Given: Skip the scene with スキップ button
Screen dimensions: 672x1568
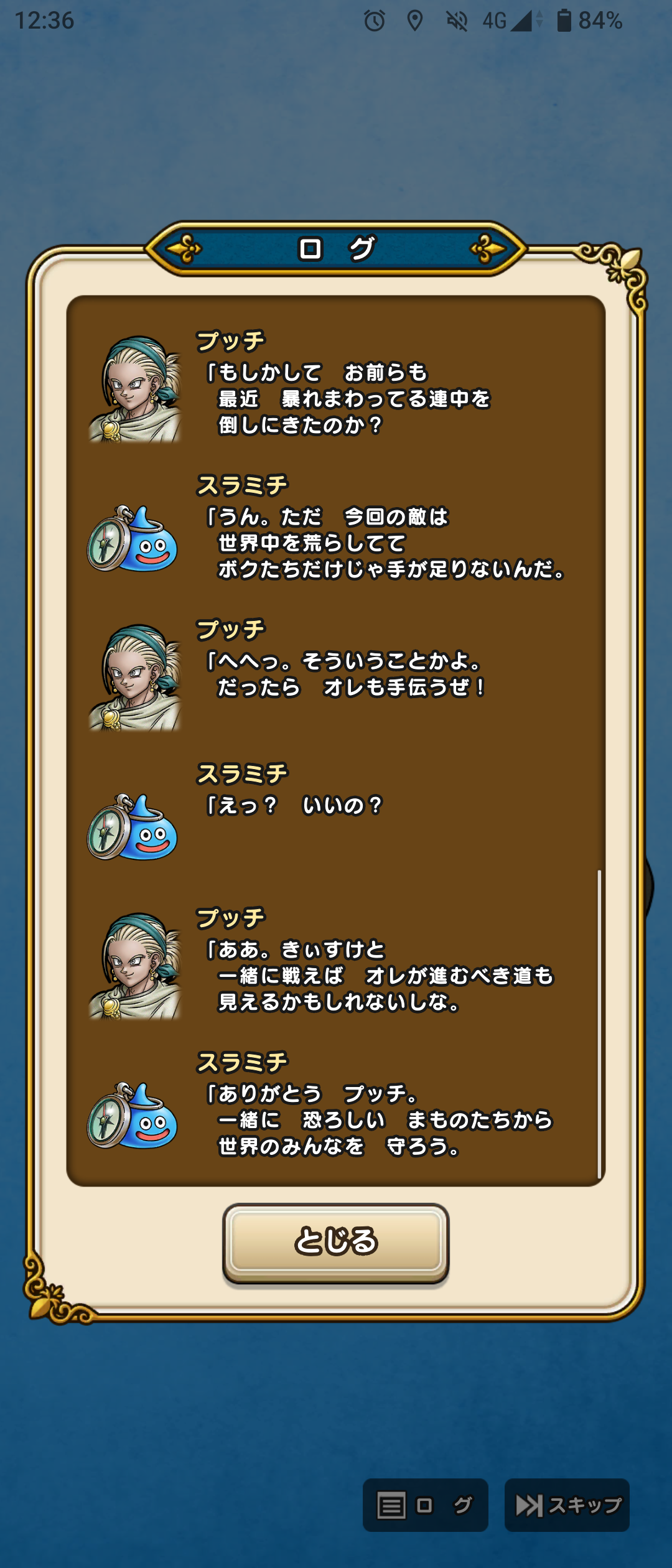Looking at the screenshot, I should (567, 1505).
